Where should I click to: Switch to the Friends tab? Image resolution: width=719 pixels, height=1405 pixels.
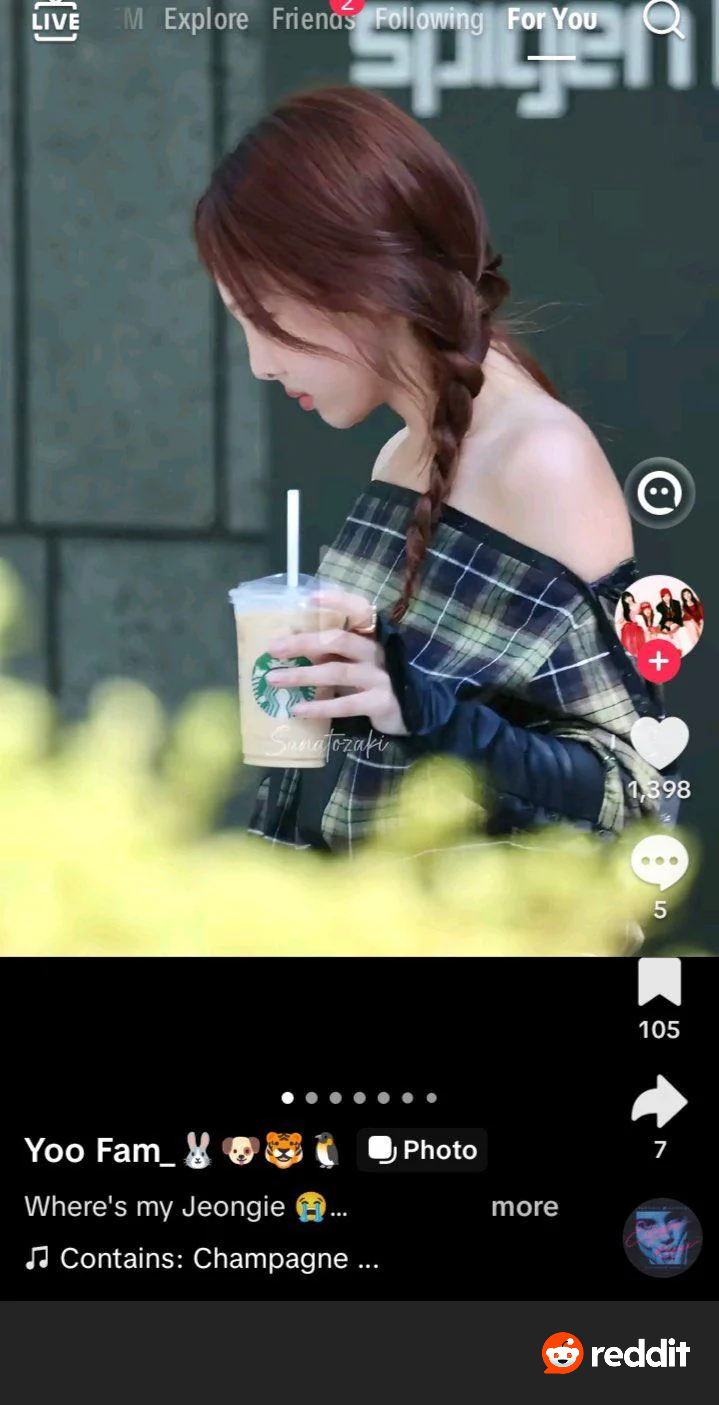pos(313,19)
